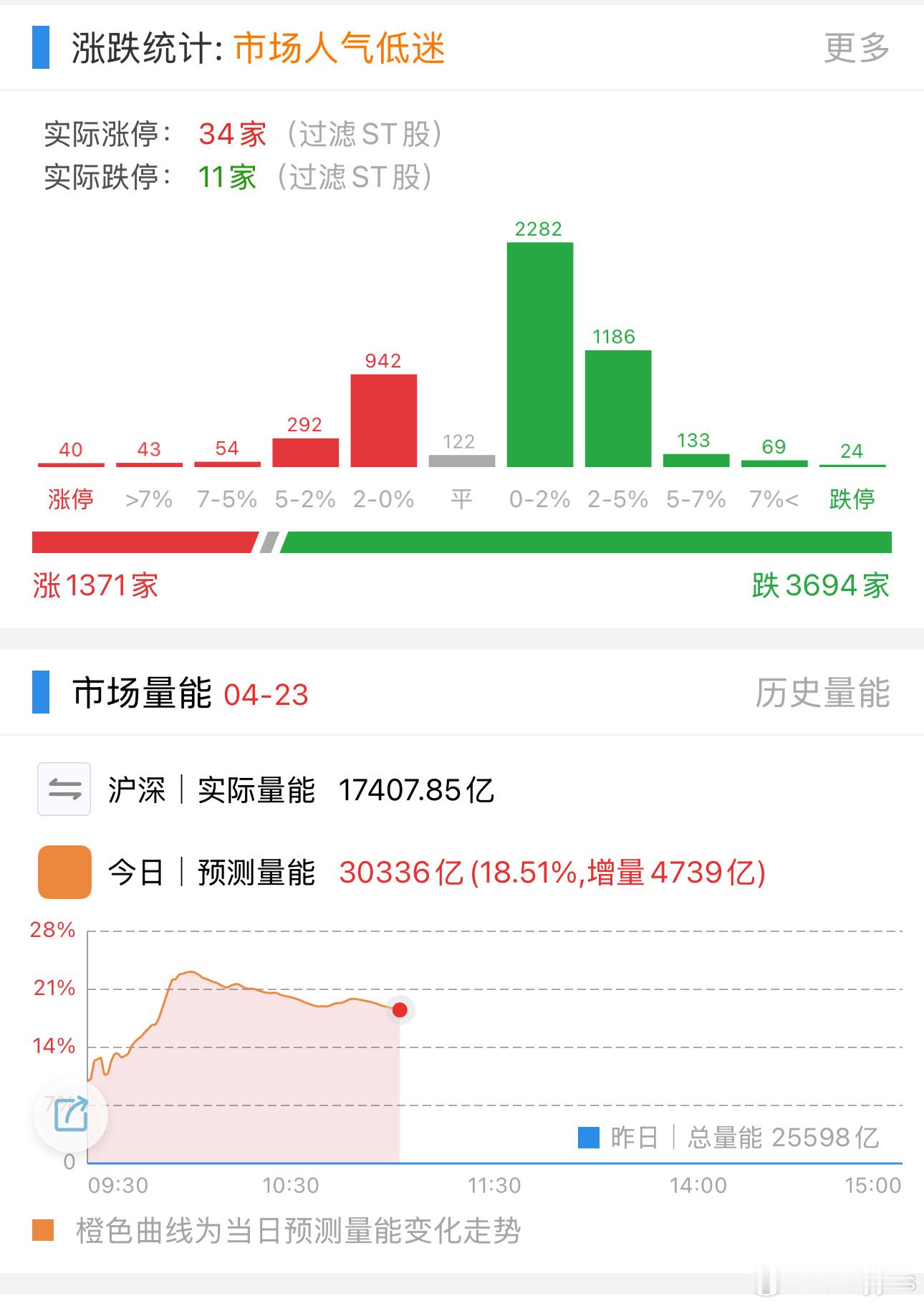Click the swap arrows icon beside 沪深
Viewport: 924px width, 1306px height.
[63, 790]
